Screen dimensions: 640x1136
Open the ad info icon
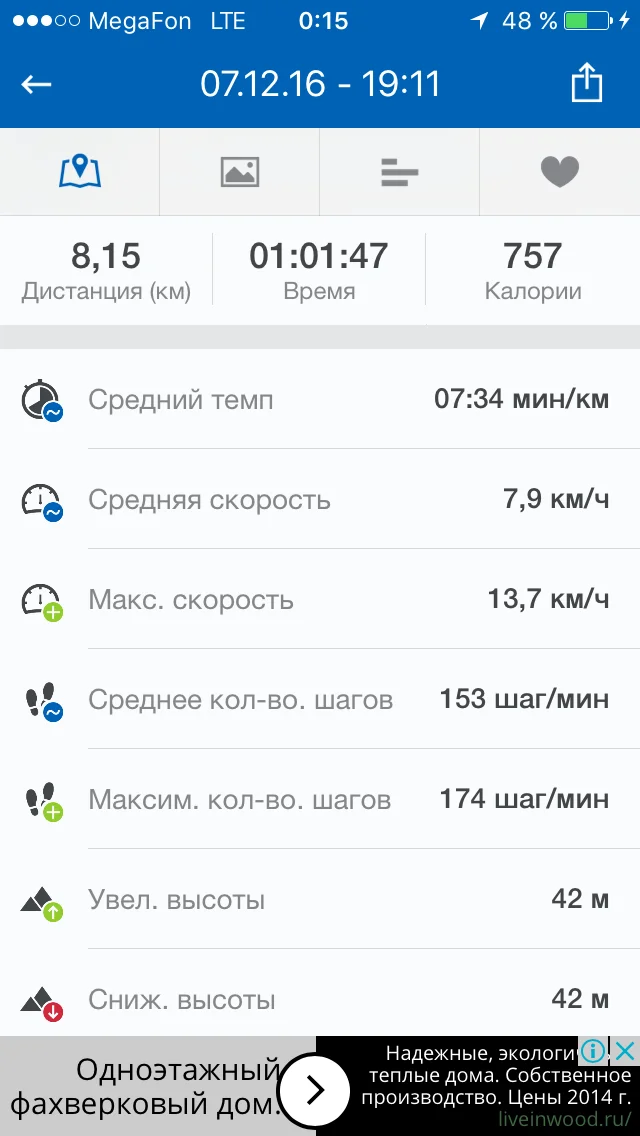(x=594, y=1051)
